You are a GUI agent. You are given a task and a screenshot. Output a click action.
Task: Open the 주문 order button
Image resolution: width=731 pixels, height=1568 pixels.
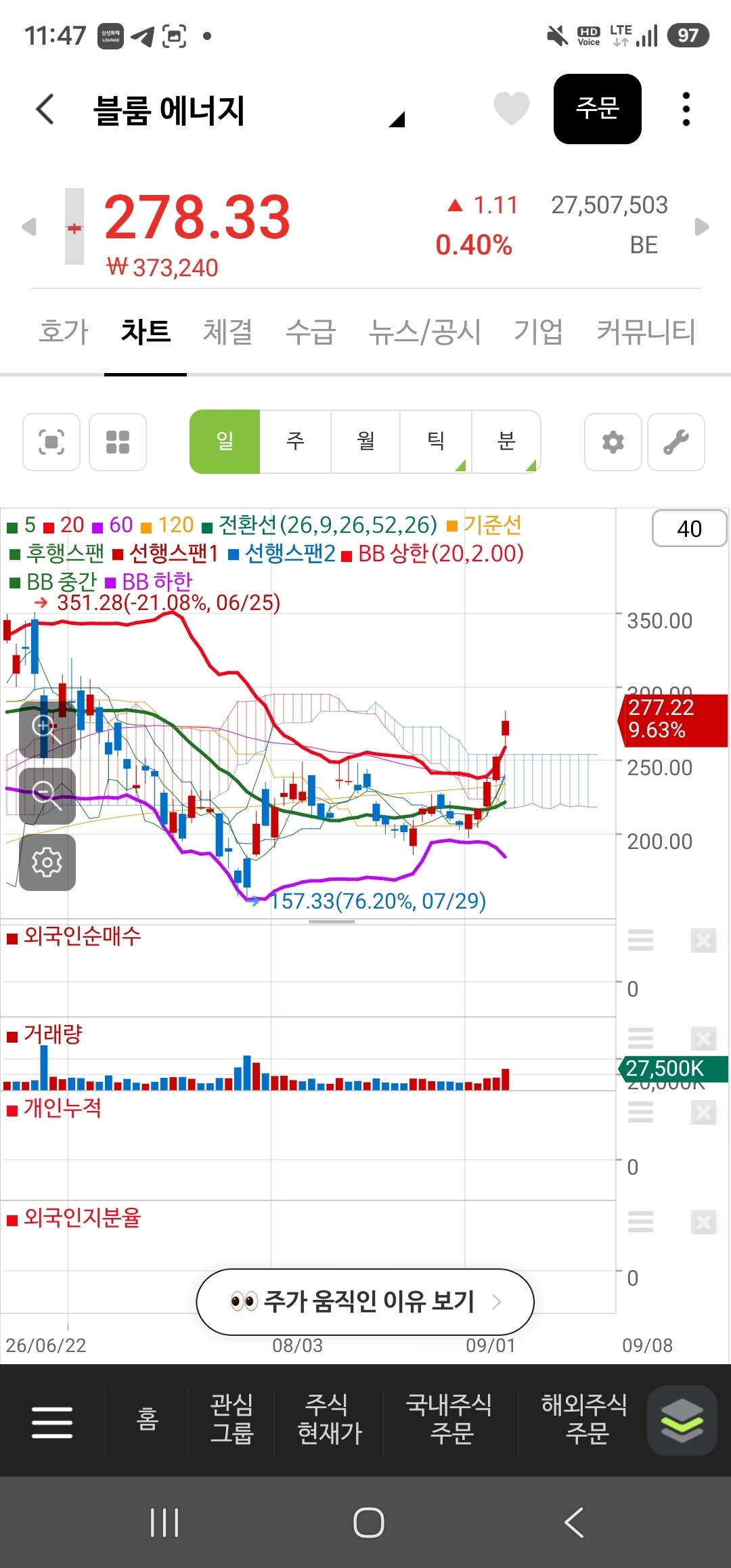597,108
